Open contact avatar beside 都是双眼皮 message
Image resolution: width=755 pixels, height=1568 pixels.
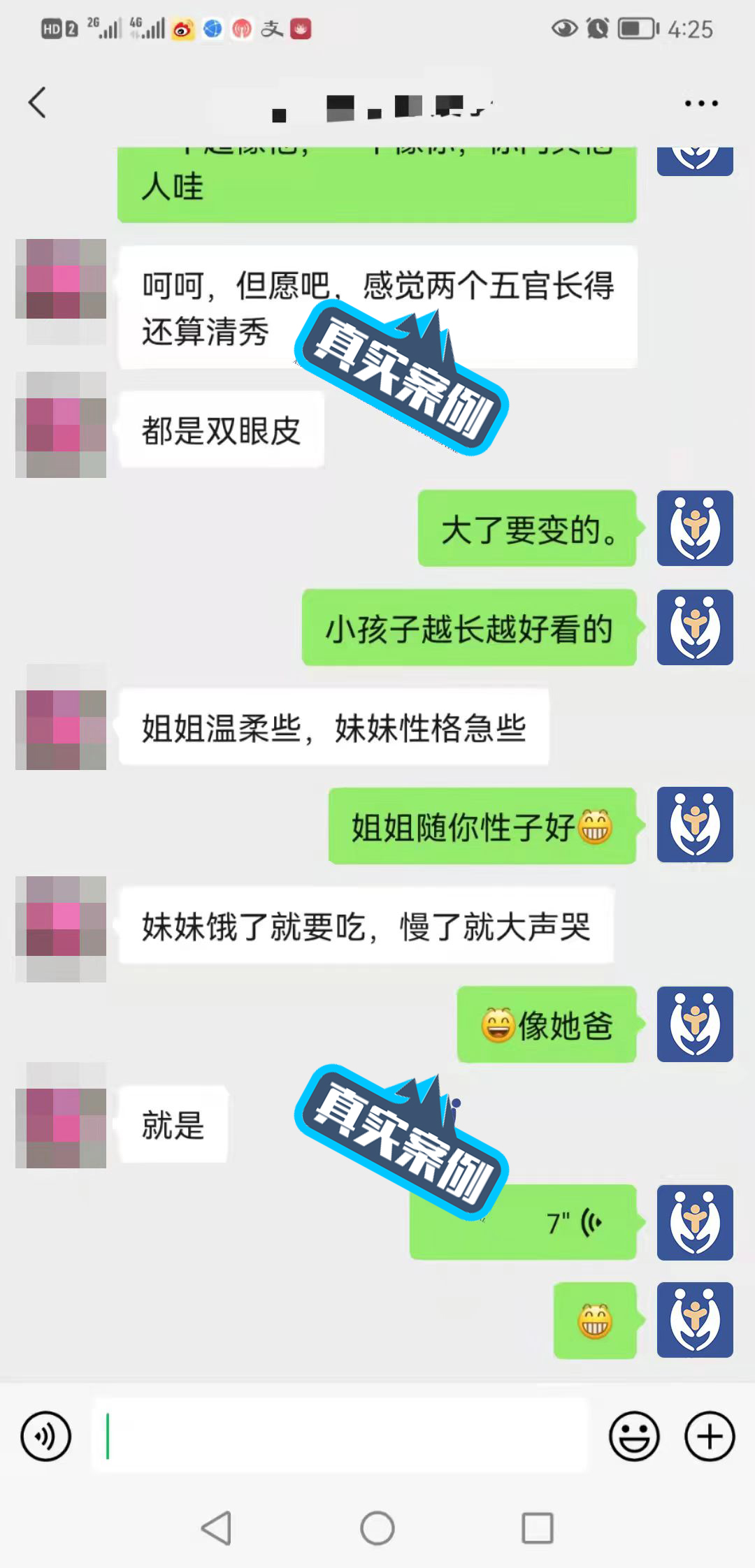[x=61, y=425]
